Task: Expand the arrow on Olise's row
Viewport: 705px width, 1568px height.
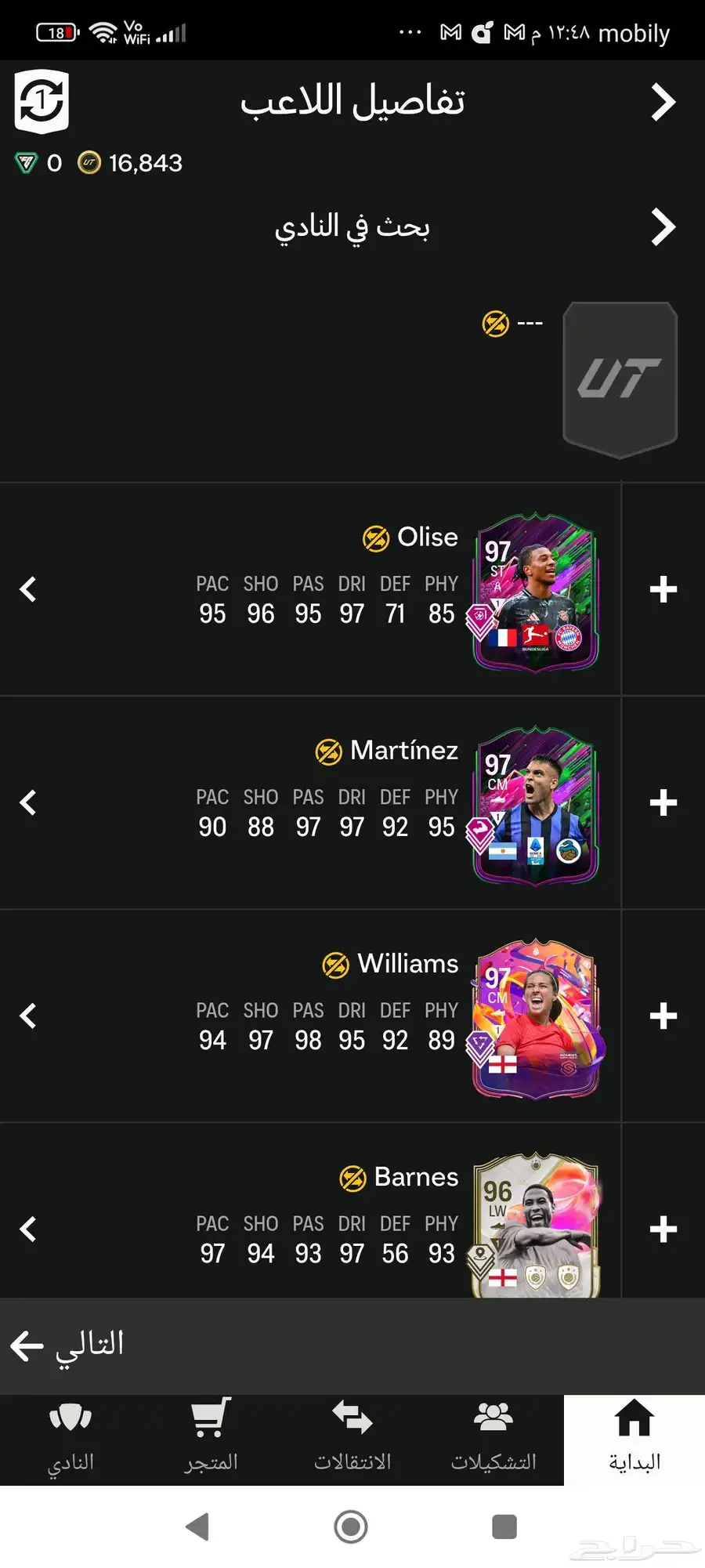Action: (x=28, y=589)
